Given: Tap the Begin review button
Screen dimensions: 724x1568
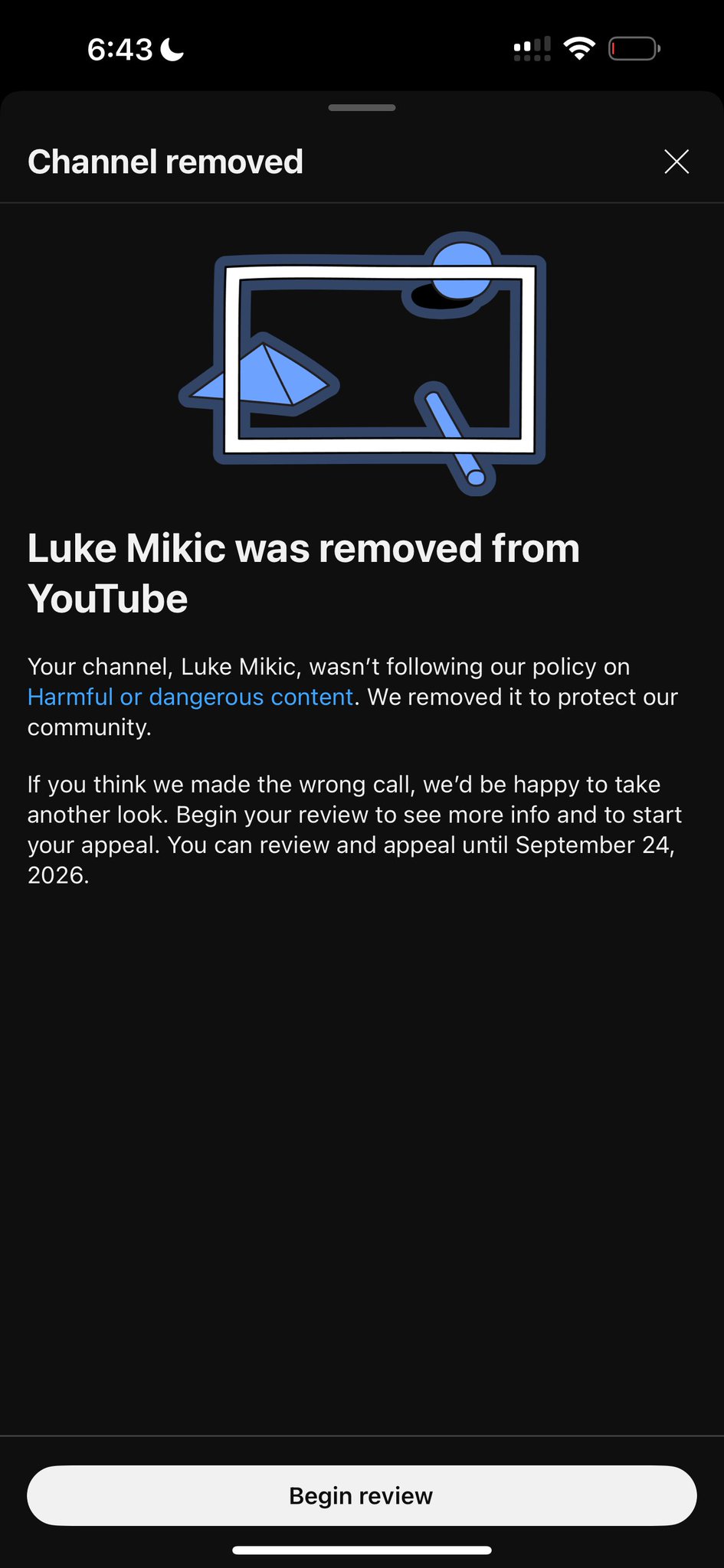Looking at the screenshot, I should [x=362, y=1495].
